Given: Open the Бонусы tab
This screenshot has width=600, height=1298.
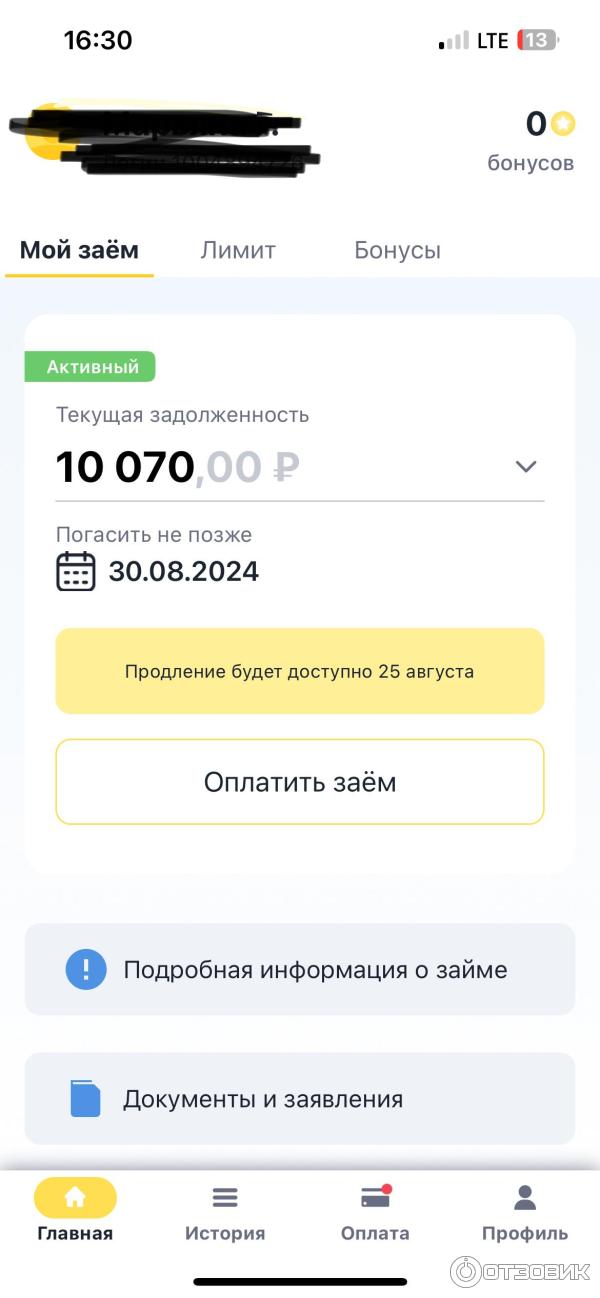Looking at the screenshot, I should click(x=397, y=250).
